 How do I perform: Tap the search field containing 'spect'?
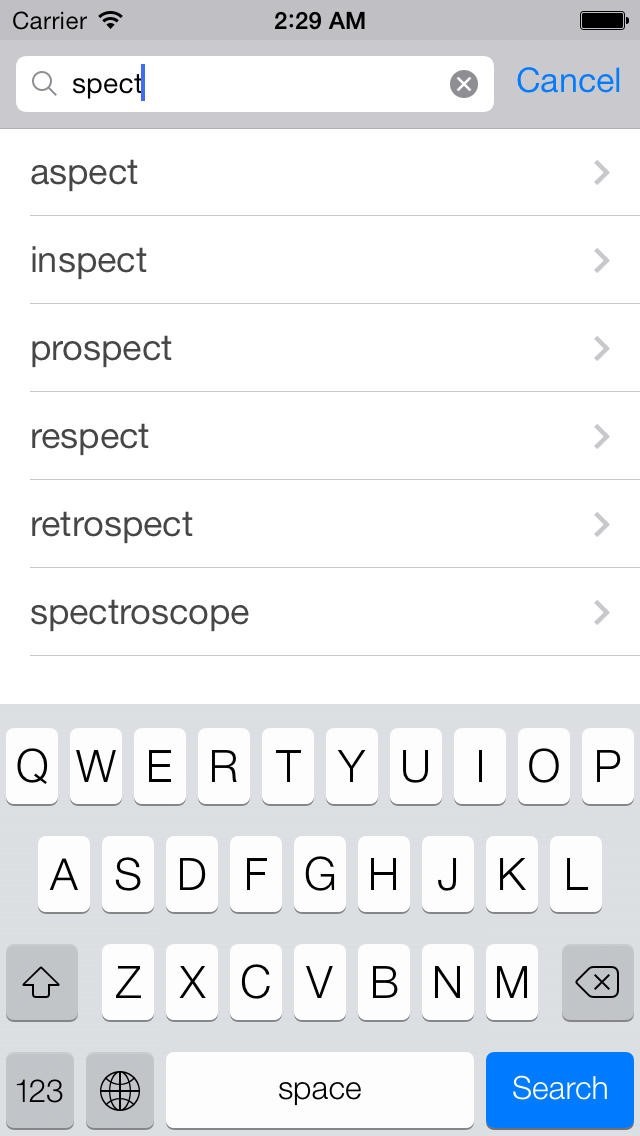250,84
